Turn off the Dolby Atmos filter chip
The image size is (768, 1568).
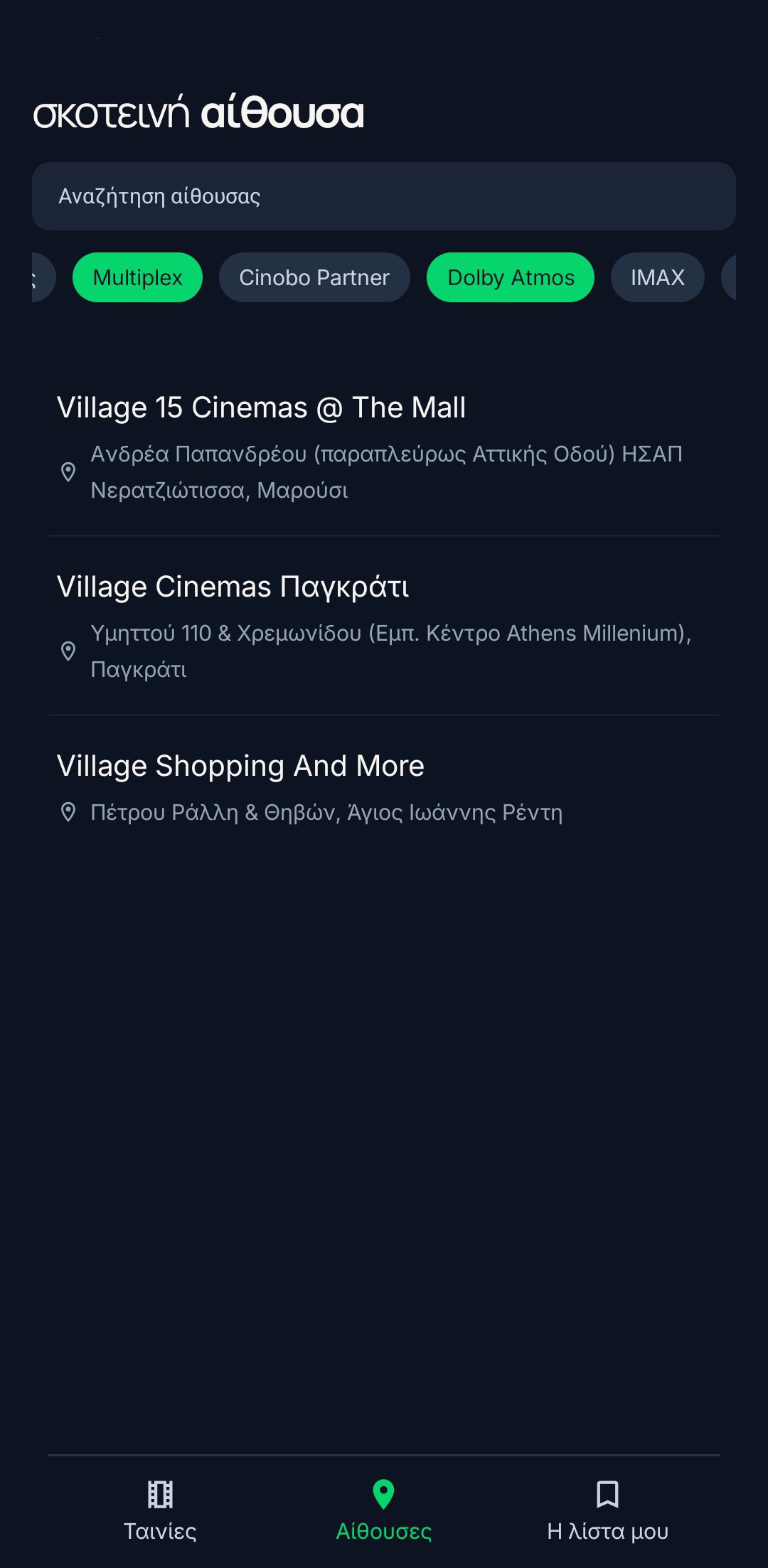point(511,277)
